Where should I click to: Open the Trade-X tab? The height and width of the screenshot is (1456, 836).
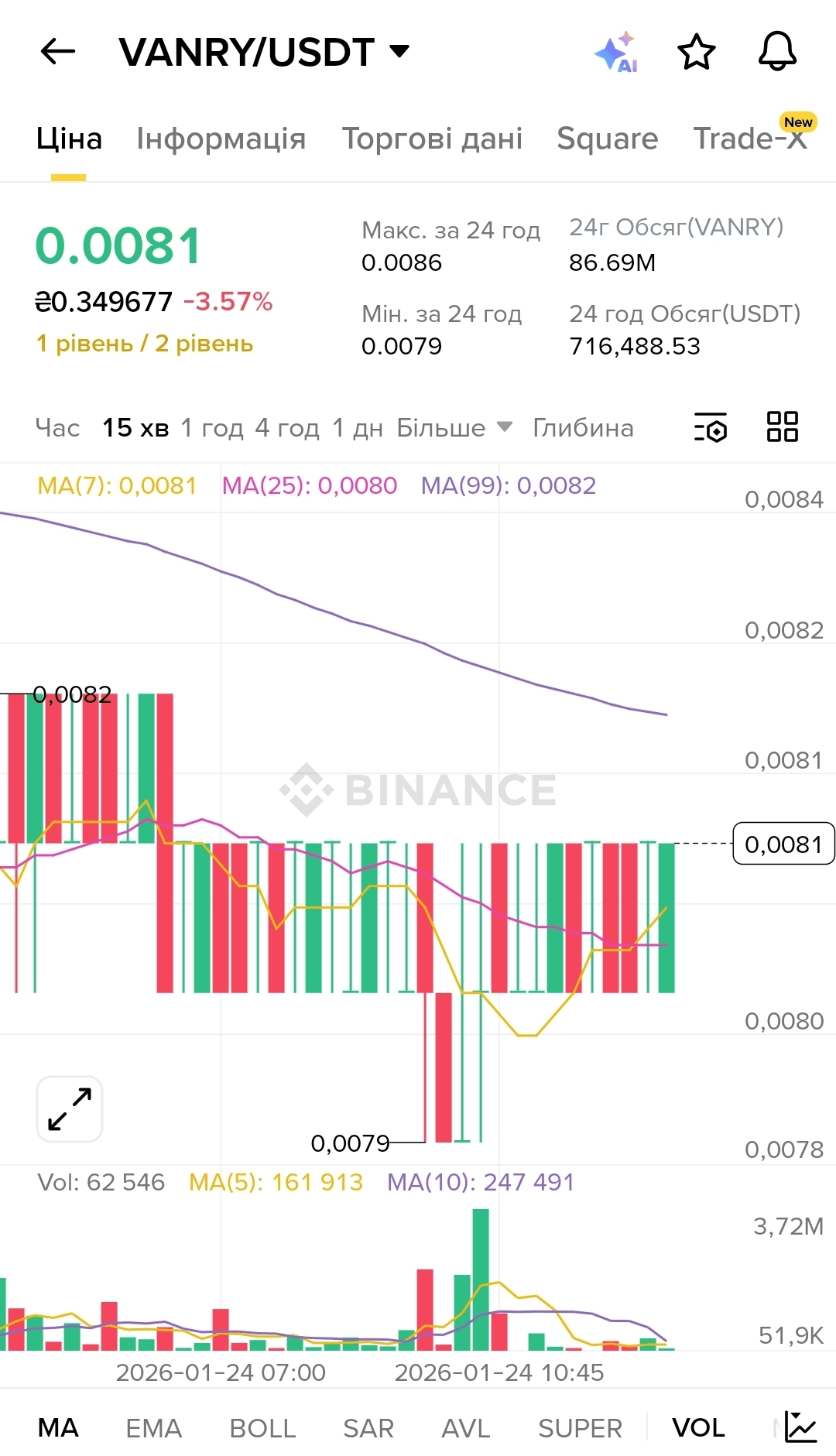[749, 139]
